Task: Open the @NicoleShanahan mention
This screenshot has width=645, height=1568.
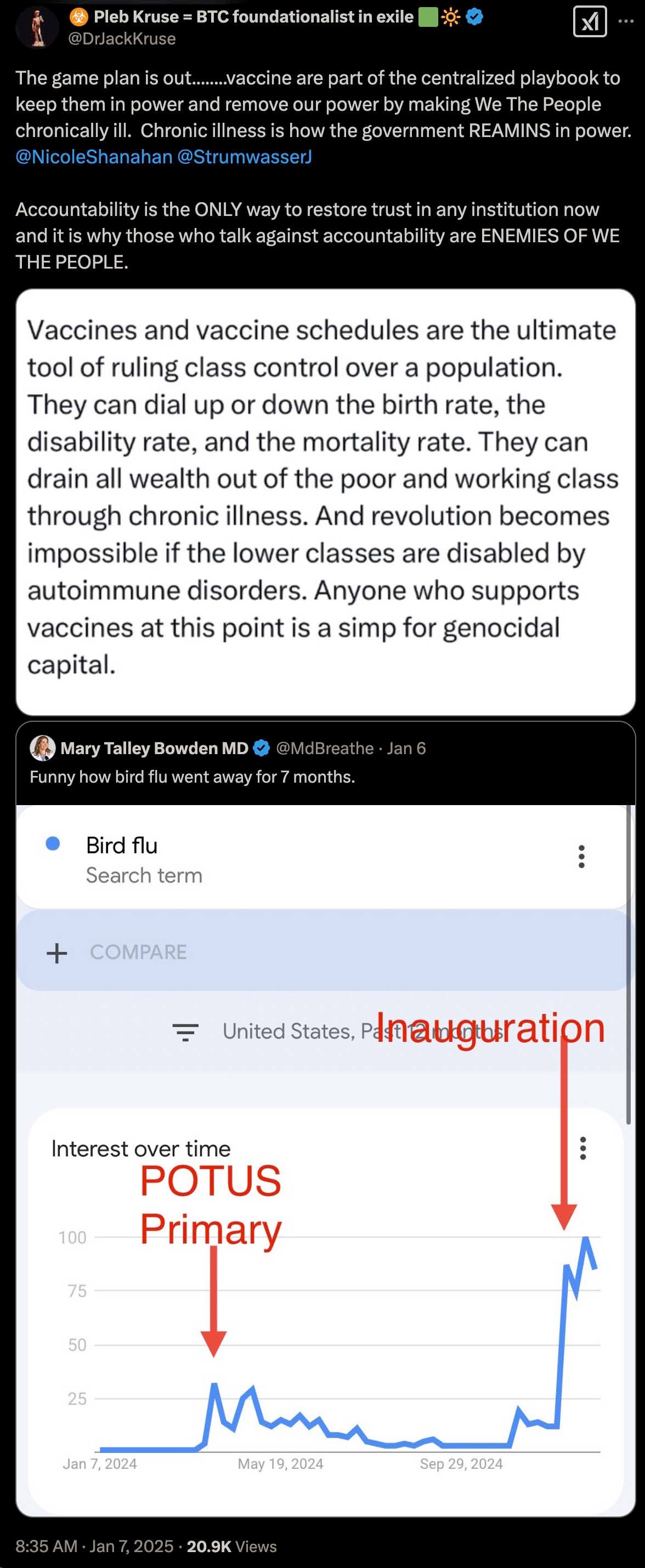Action: tap(94, 157)
